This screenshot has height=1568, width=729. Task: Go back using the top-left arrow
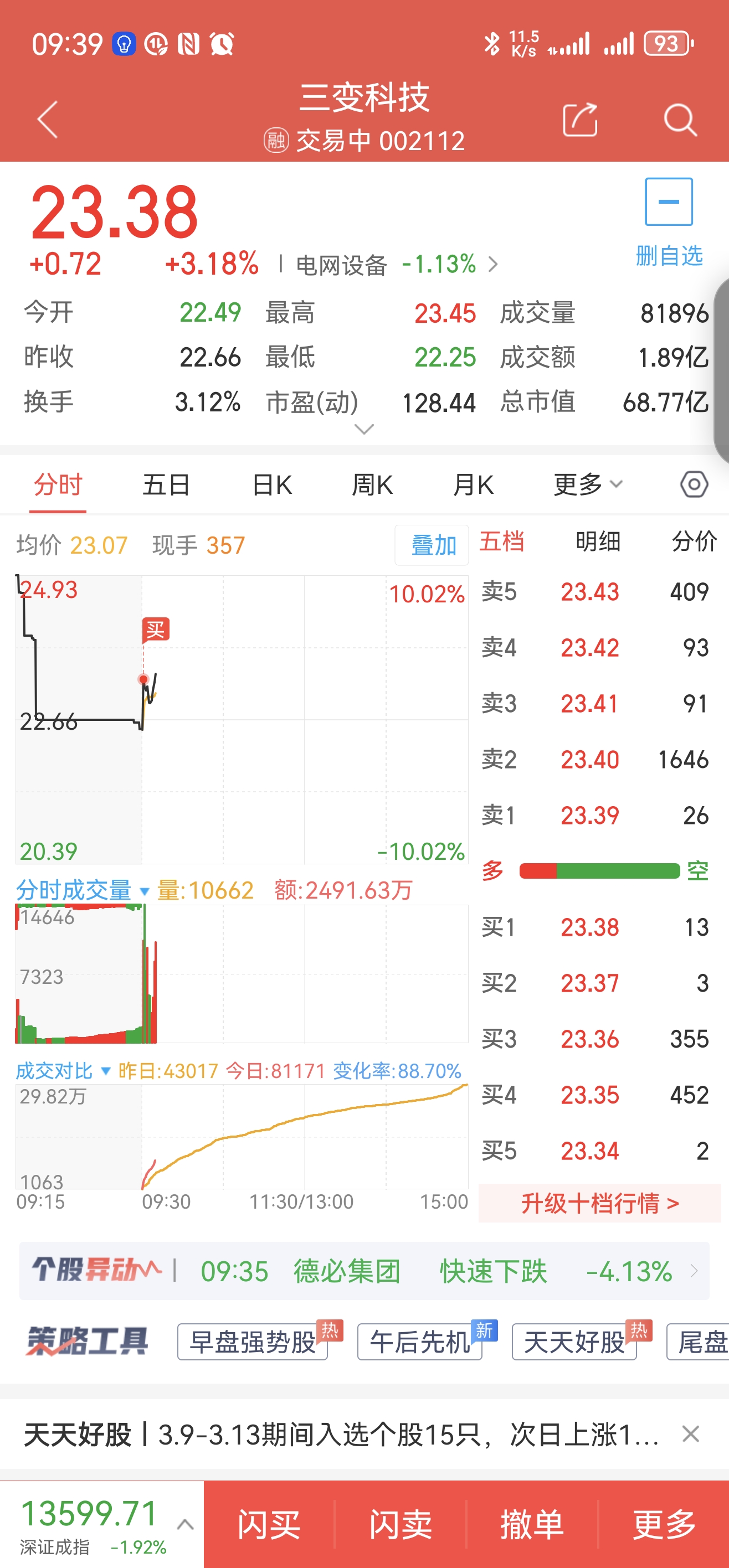pos(48,120)
